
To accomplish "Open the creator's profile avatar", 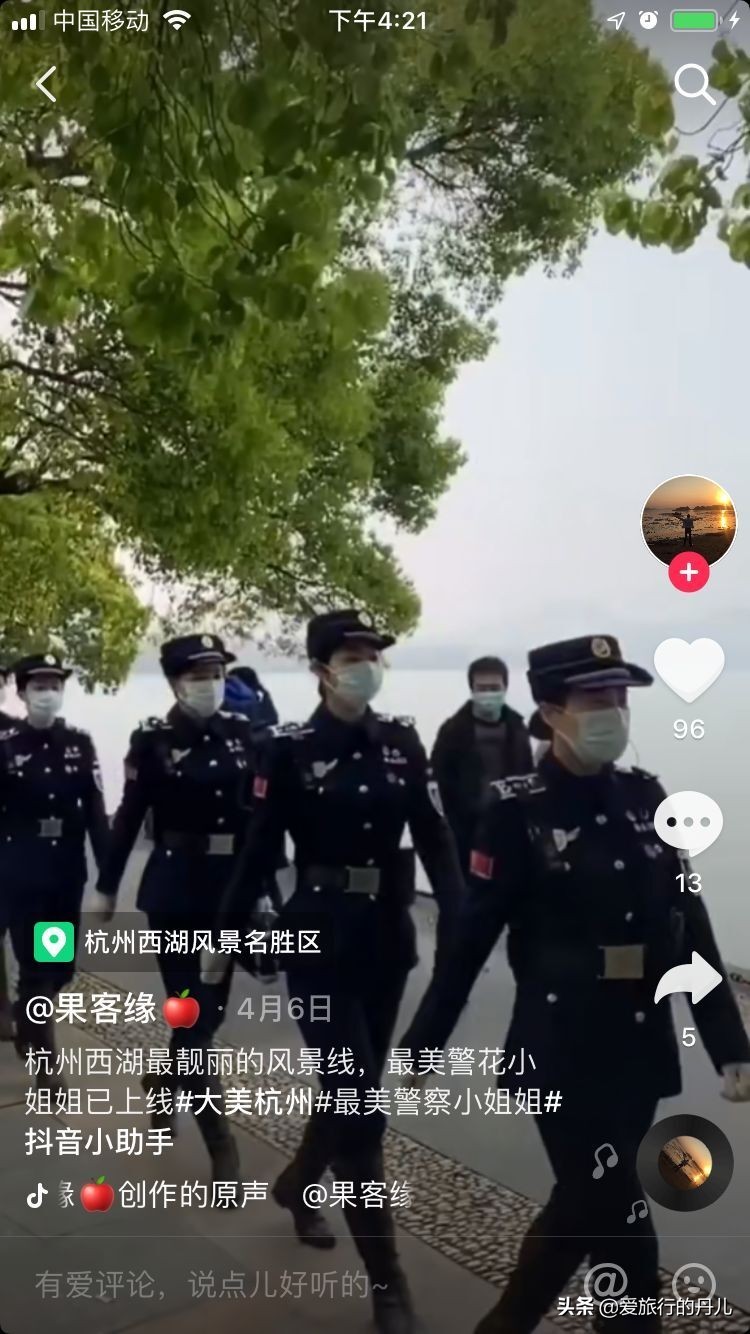I will click(688, 522).
